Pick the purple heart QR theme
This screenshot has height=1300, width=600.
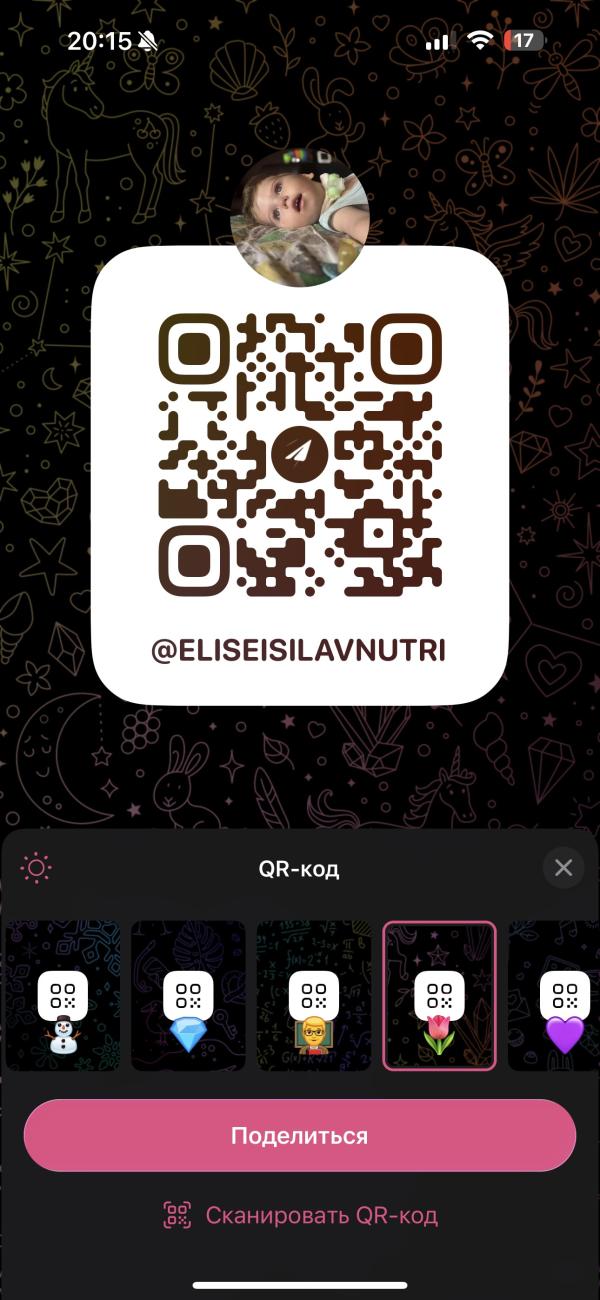coord(555,996)
